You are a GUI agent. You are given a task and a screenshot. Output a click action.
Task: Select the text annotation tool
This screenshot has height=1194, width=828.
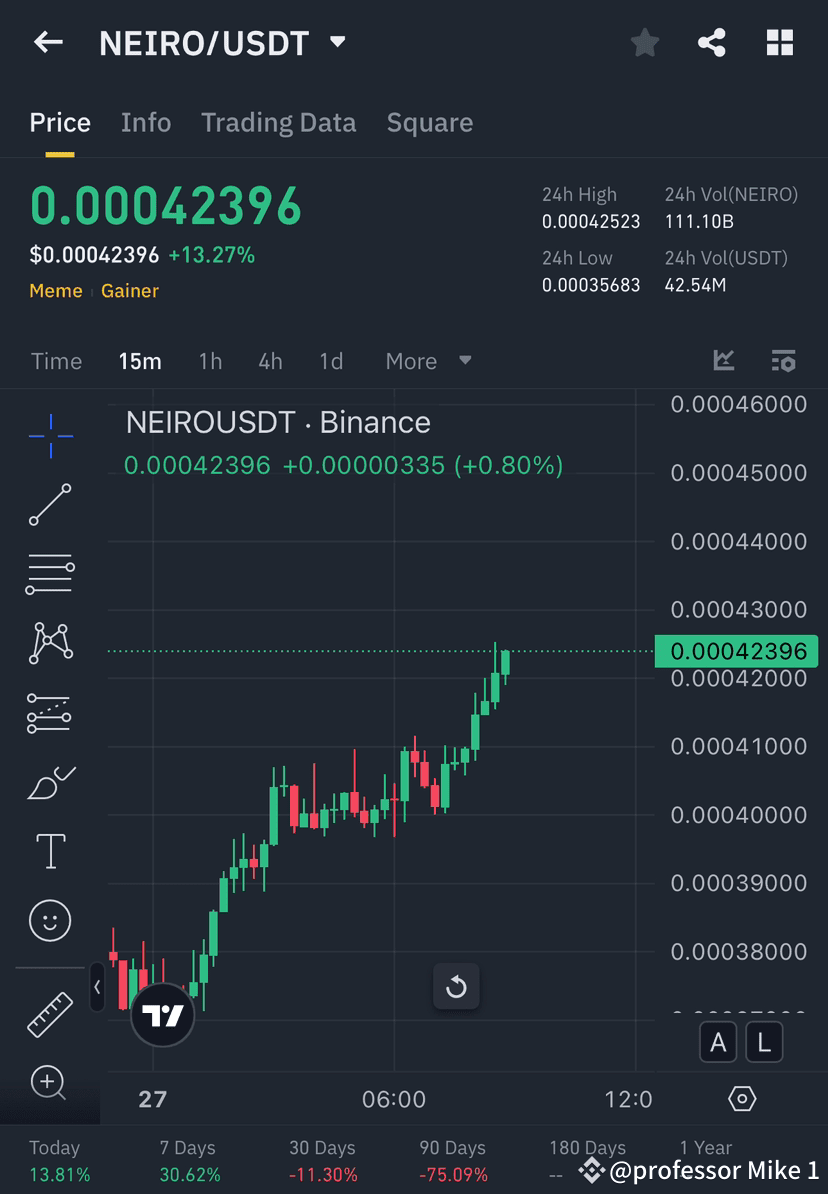[50, 851]
